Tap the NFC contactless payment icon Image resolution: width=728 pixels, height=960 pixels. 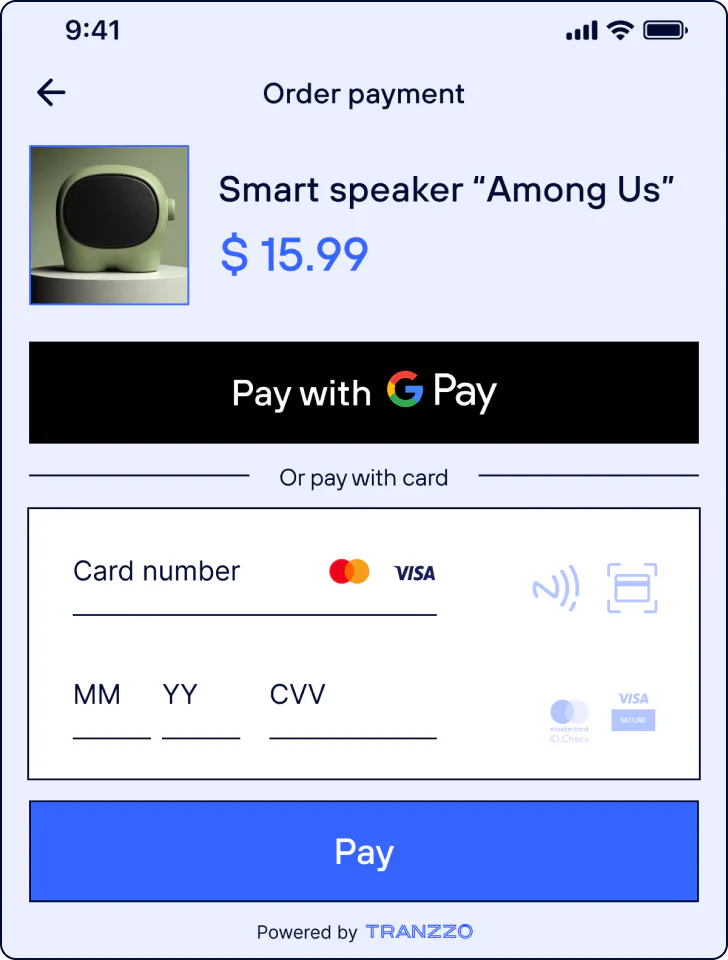click(557, 587)
